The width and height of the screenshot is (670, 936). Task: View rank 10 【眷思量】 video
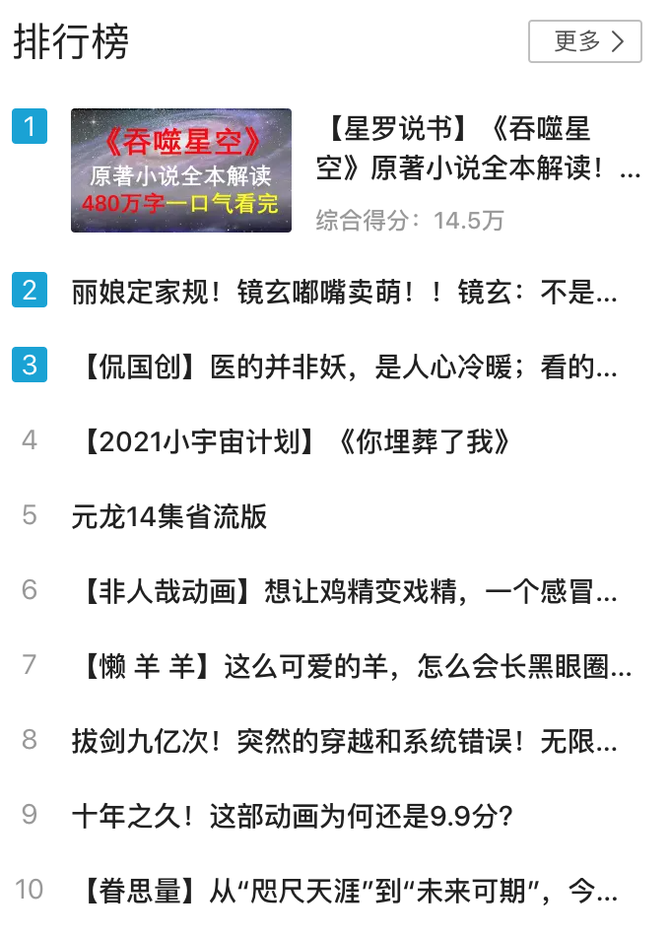click(x=345, y=889)
